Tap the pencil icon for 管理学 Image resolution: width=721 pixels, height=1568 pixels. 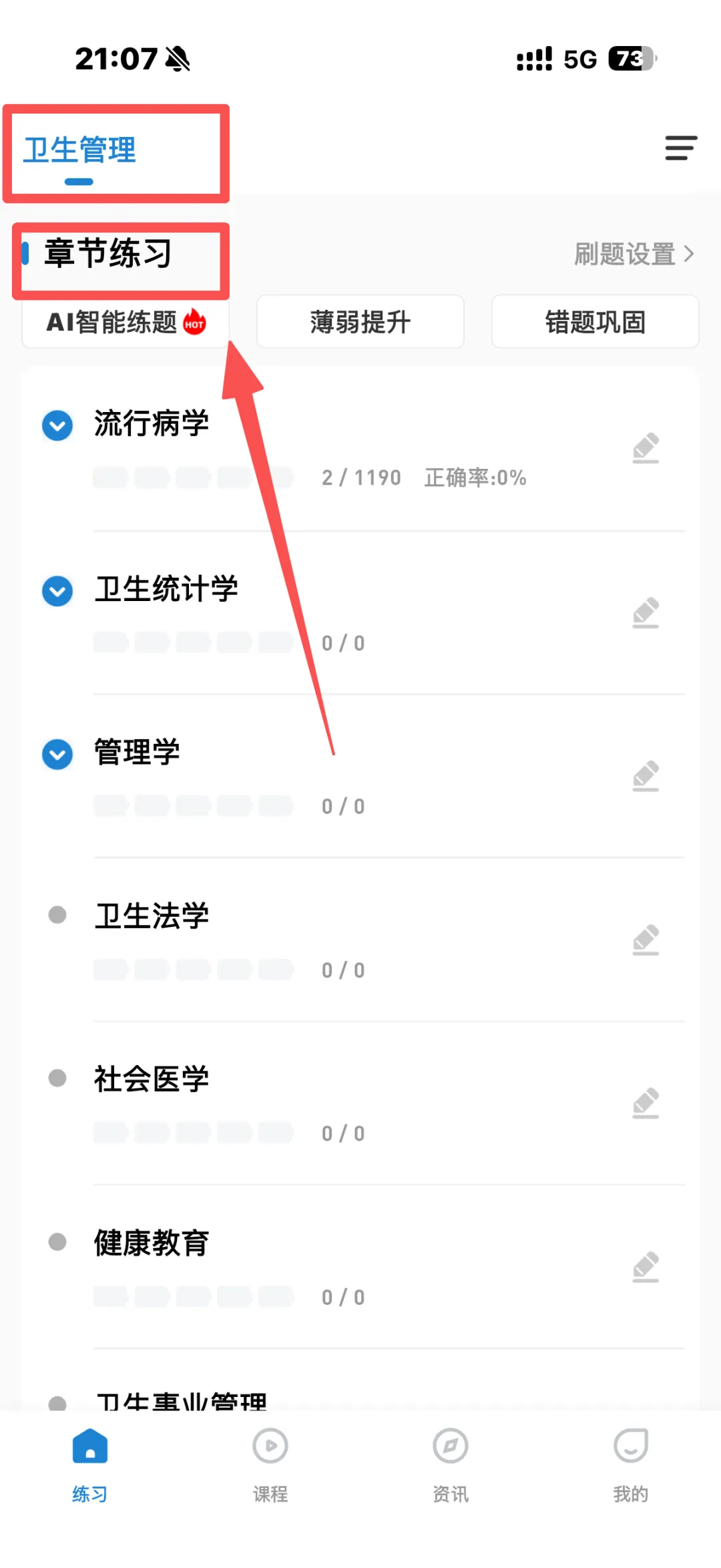tap(646, 776)
